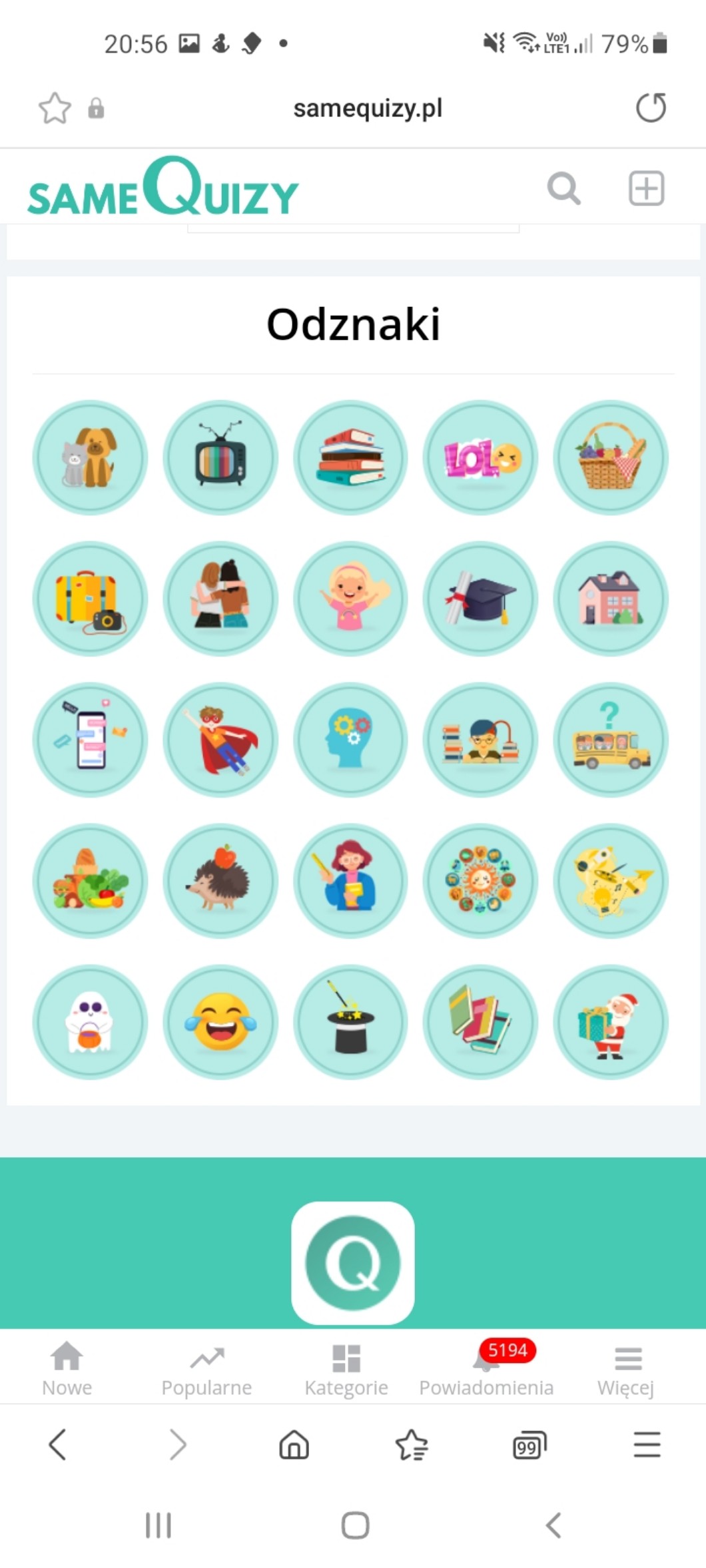Screen dimensions: 706x1568
Task: Tap the add quiz plus icon
Action: [646, 188]
